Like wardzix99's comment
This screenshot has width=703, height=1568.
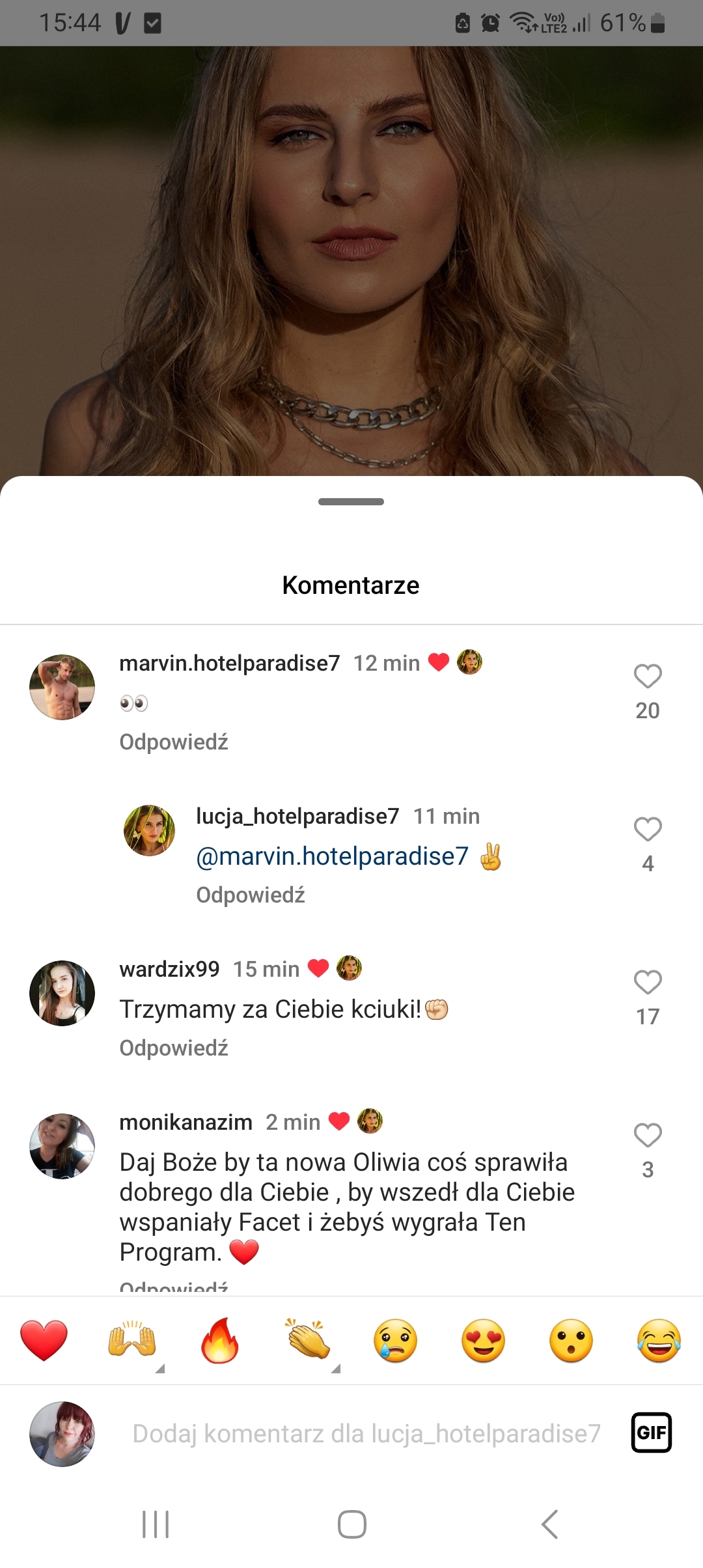pyautogui.click(x=648, y=982)
